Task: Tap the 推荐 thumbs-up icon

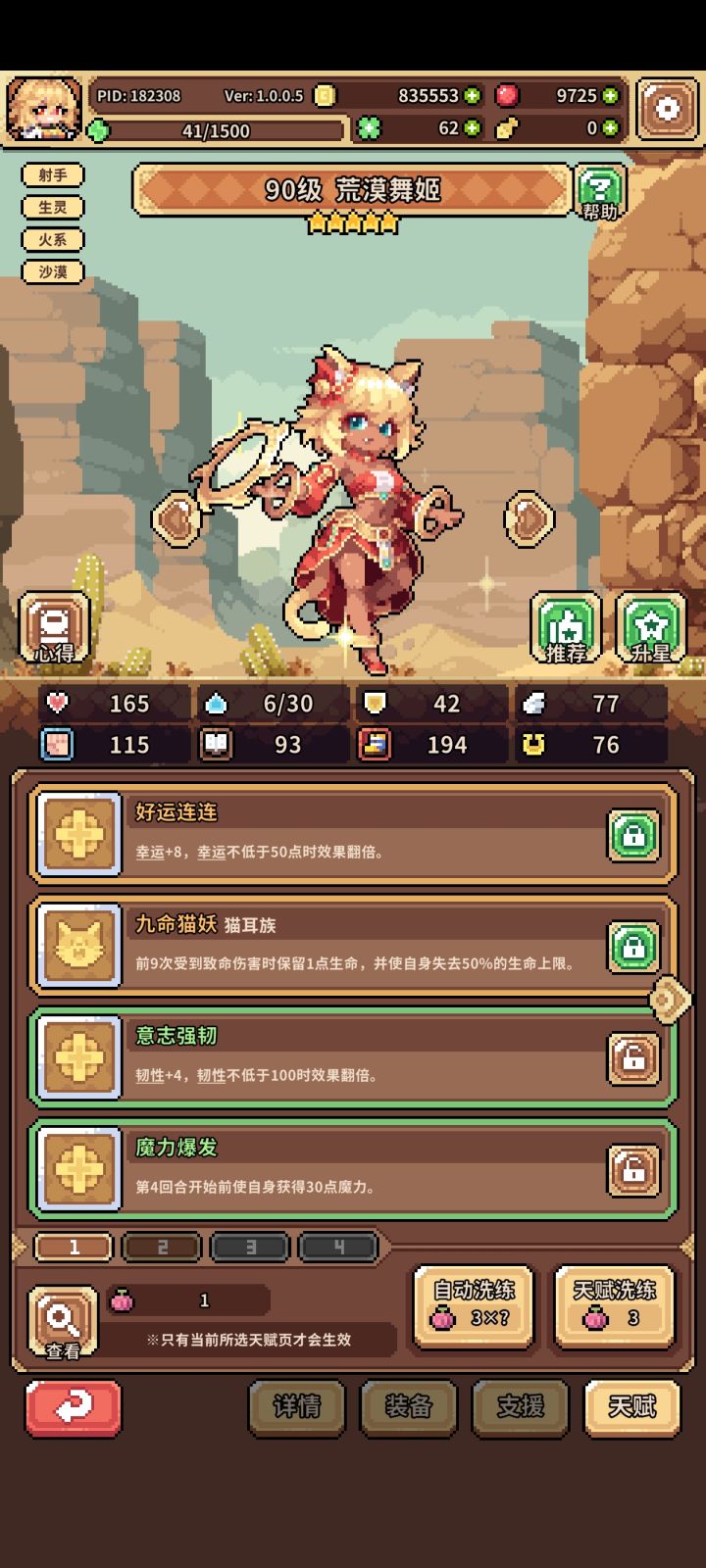Action: pos(569,628)
